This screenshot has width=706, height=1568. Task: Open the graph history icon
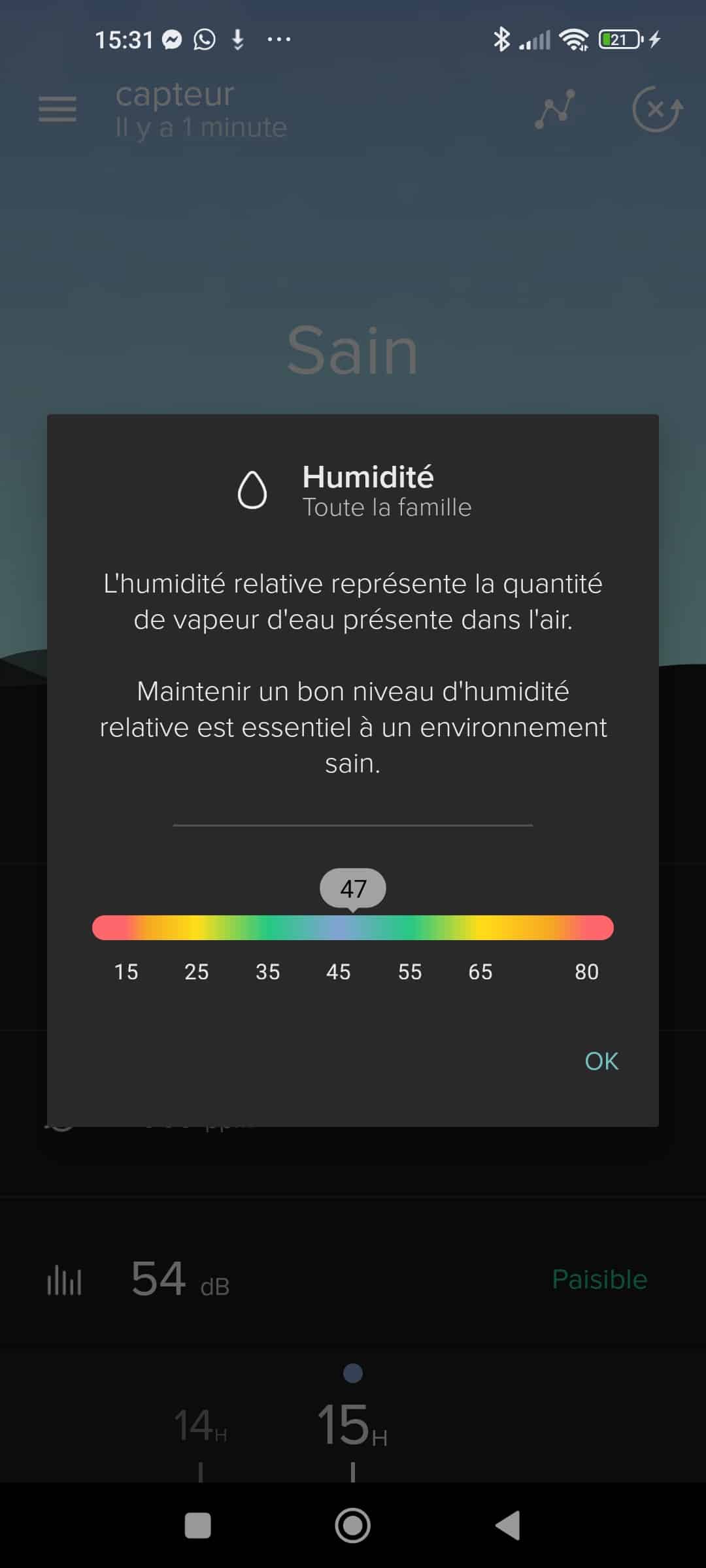(555, 109)
